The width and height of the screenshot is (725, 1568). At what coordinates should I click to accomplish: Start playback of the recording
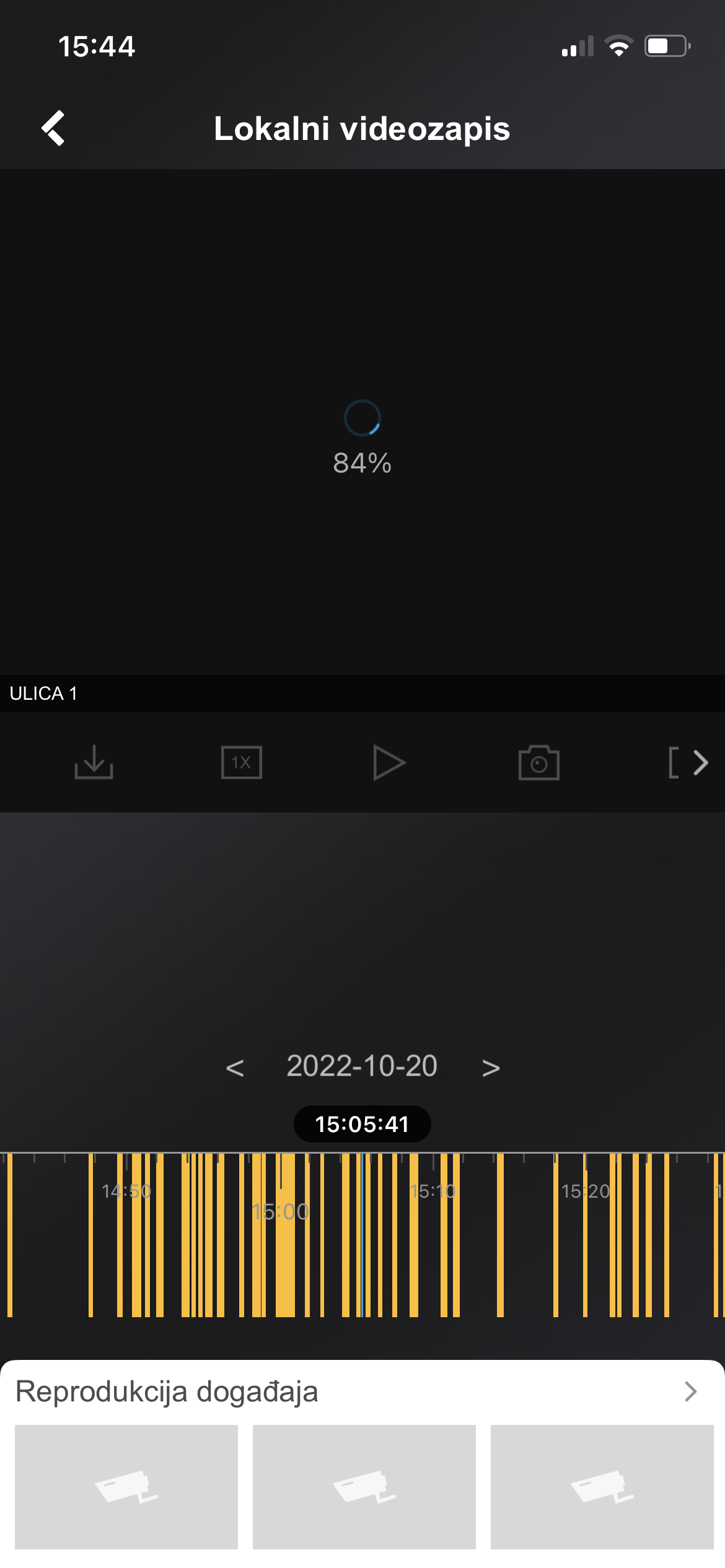coord(389,762)
